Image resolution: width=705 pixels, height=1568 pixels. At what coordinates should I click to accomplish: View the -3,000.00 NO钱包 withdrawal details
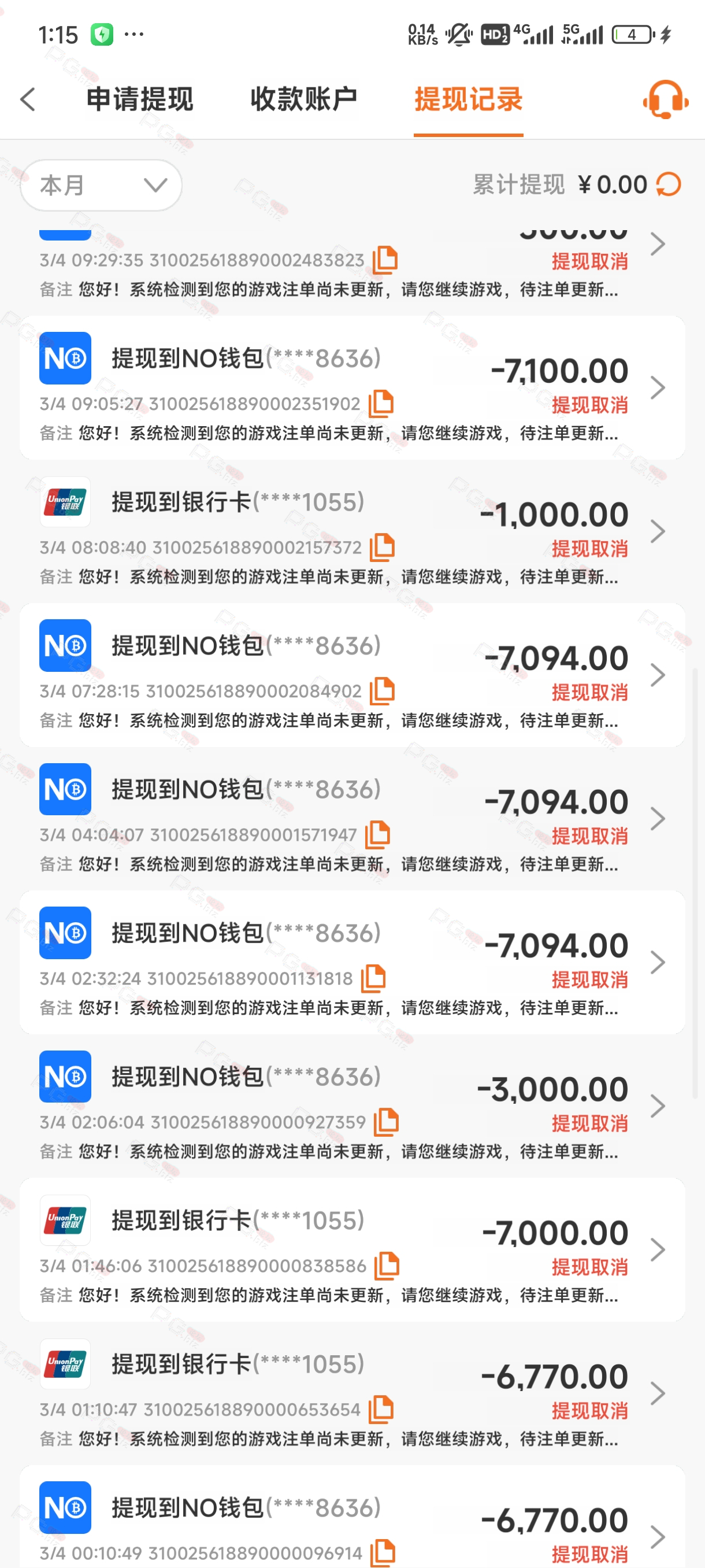(352, 1106)
